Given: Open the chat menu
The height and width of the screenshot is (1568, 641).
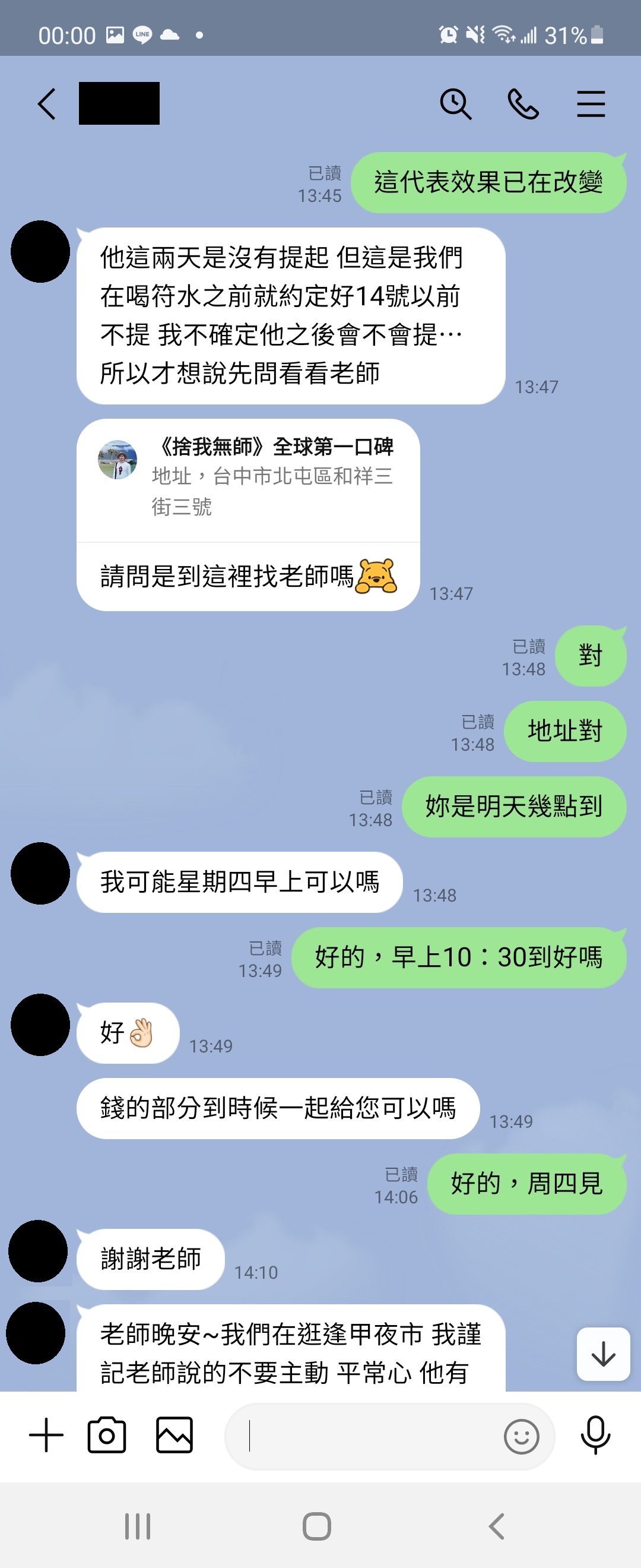Looking at the screenshot, I should pos(591,104).
